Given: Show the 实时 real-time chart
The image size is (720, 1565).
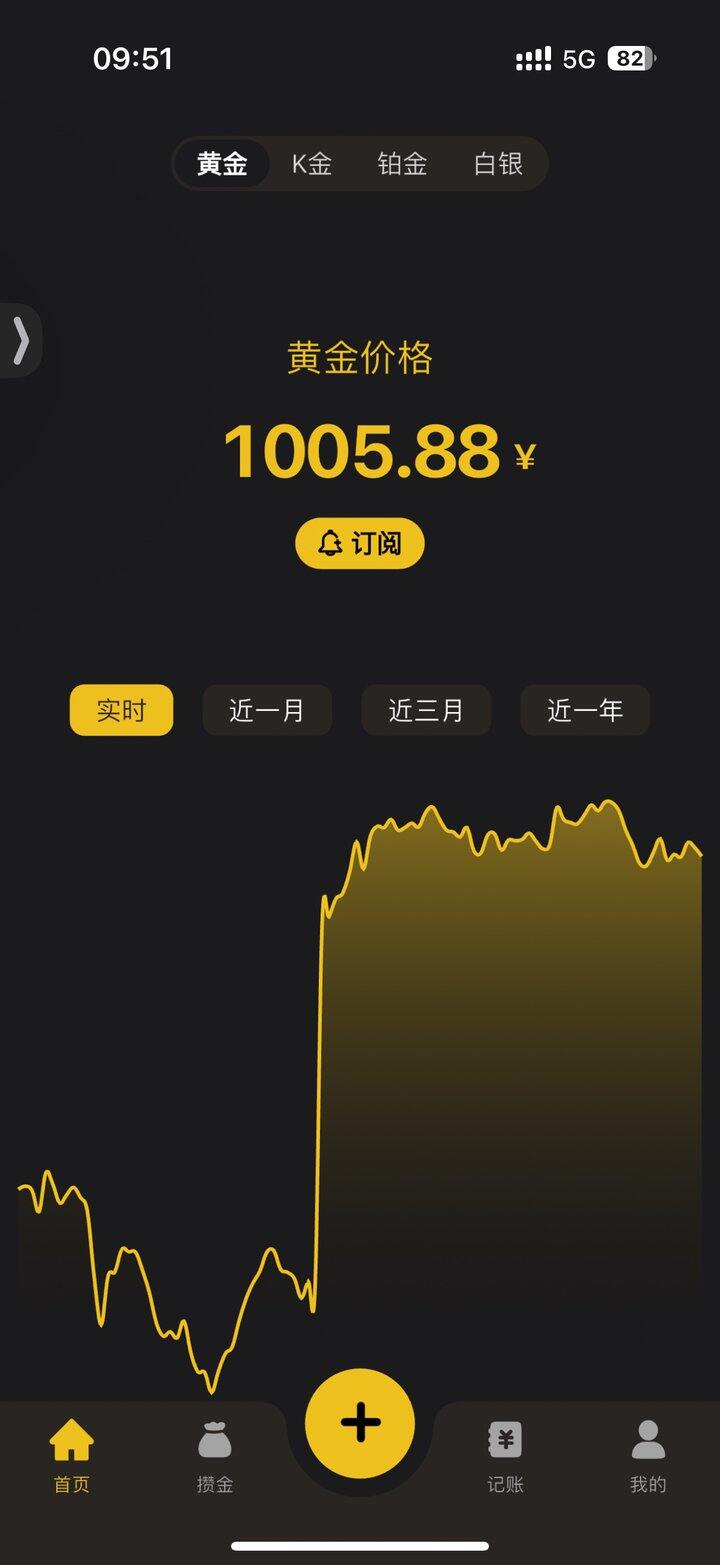Looking at the screenshot, I should [121, 710].
